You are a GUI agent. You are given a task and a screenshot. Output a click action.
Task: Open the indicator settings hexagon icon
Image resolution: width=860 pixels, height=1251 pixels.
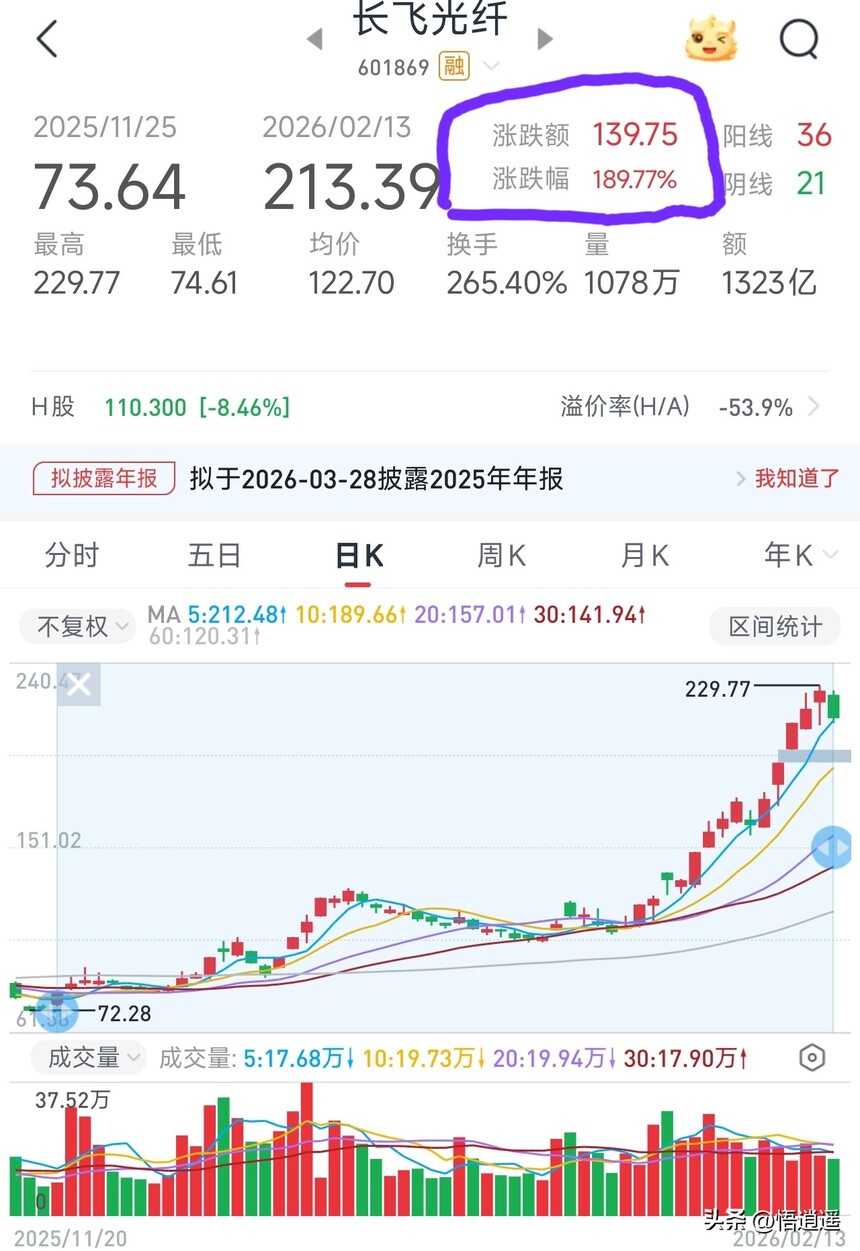tap(813, 1058)
